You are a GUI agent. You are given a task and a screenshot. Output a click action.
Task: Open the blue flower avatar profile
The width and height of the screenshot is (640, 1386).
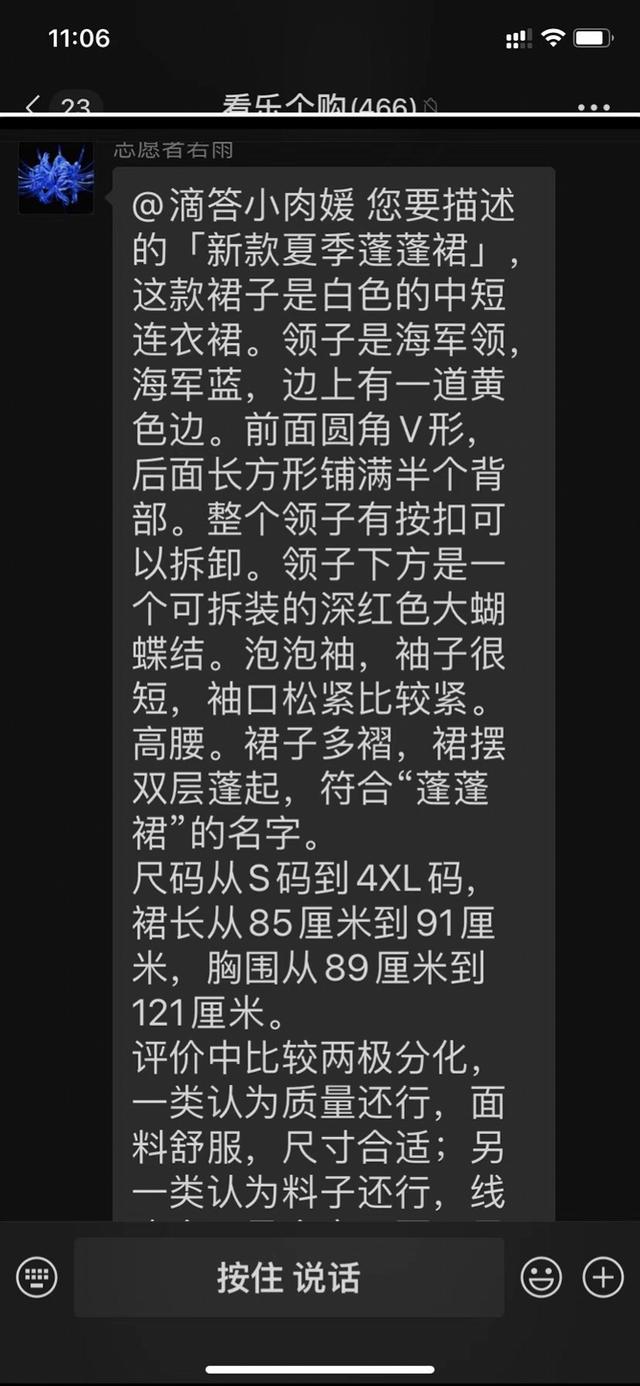pos(56,176)
